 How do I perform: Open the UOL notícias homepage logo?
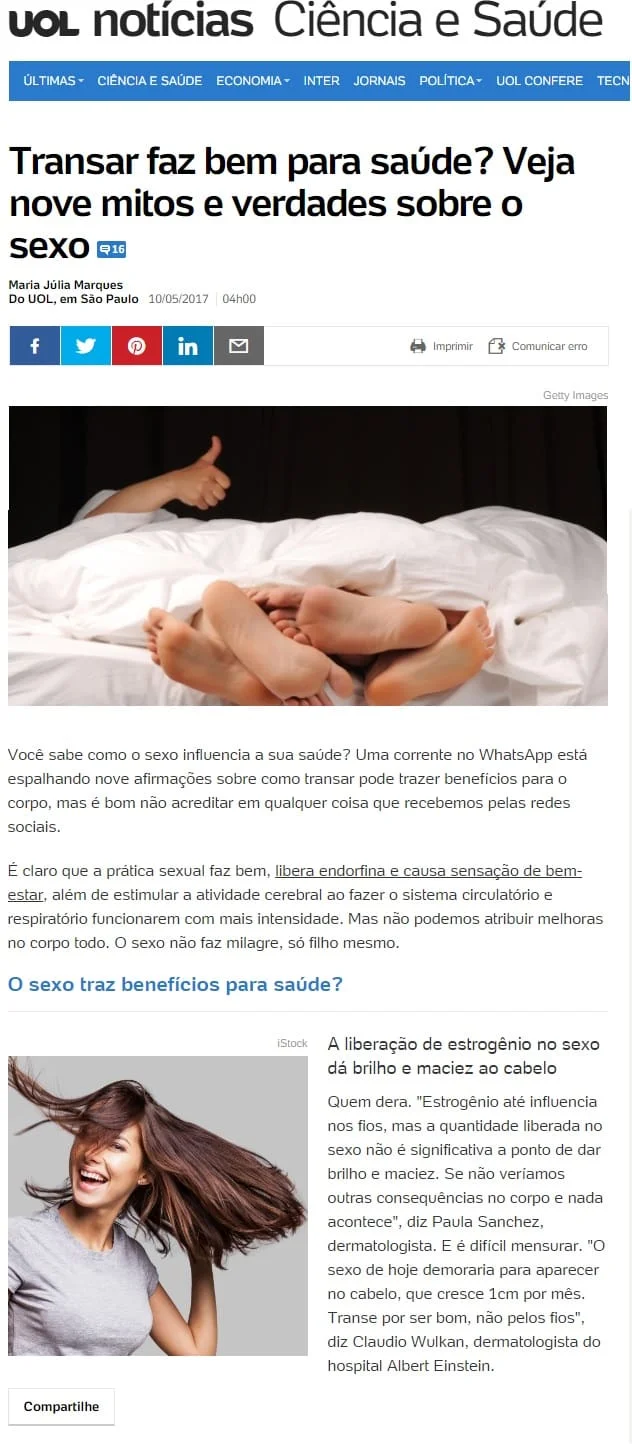point(130,22)
